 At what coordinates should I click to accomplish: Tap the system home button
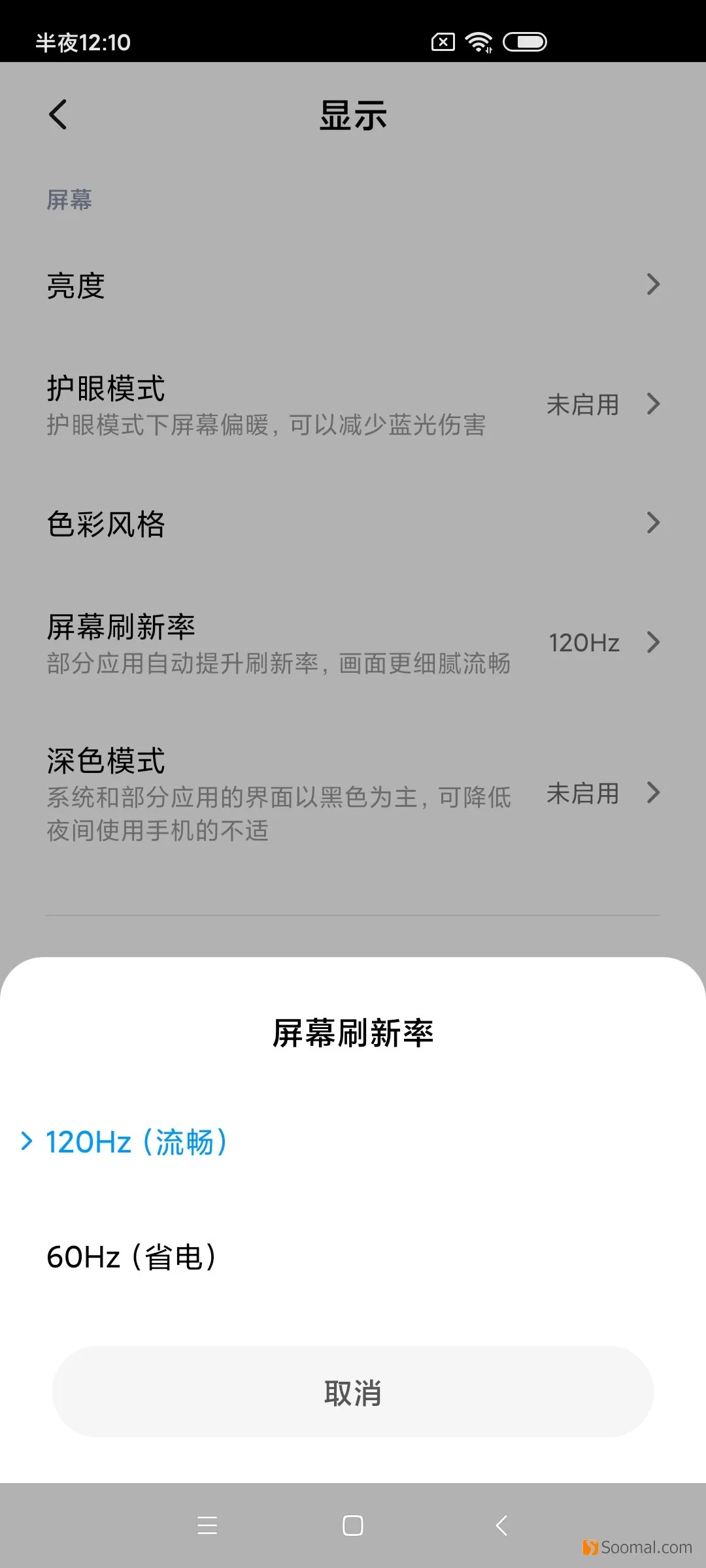coord(353,1526)
